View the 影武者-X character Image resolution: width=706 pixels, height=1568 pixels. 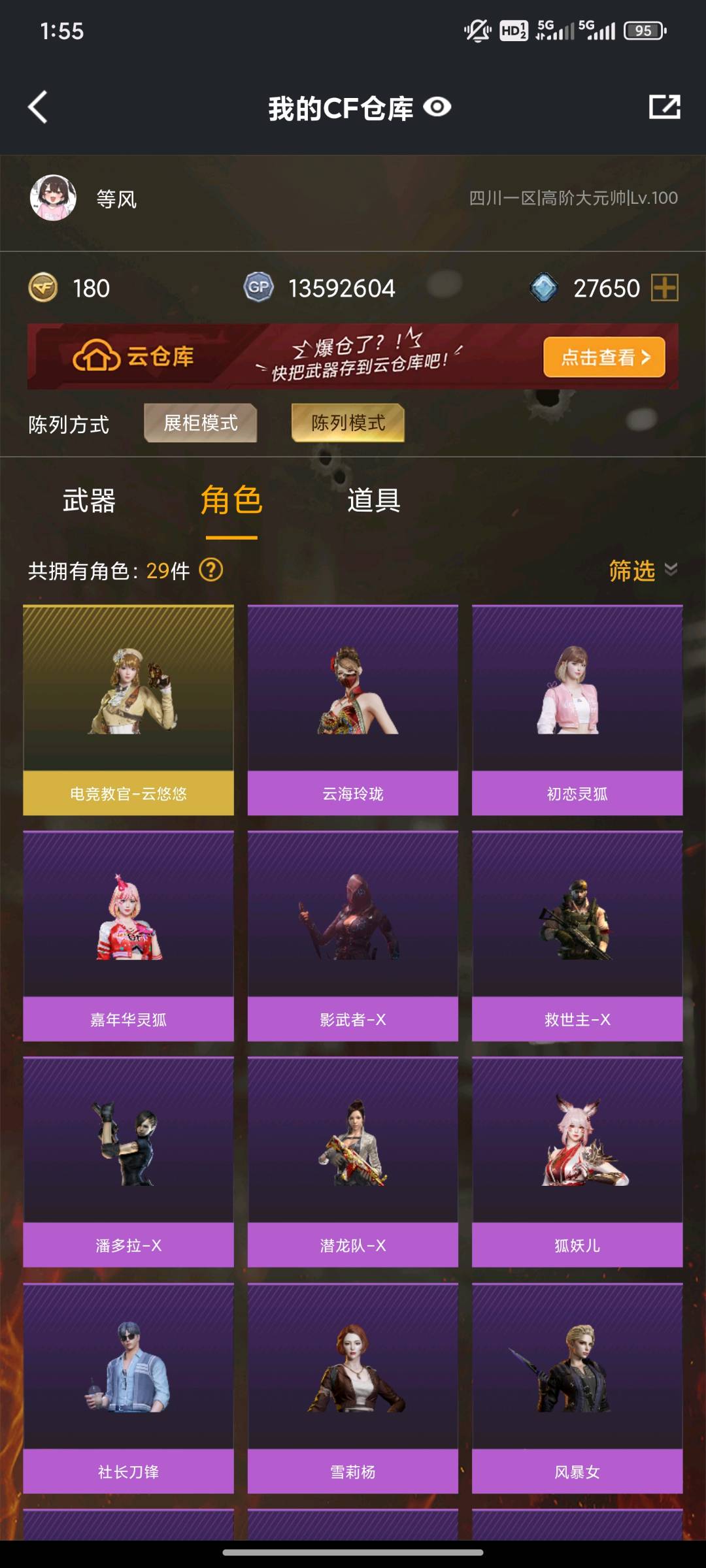[x=353, y=936]
